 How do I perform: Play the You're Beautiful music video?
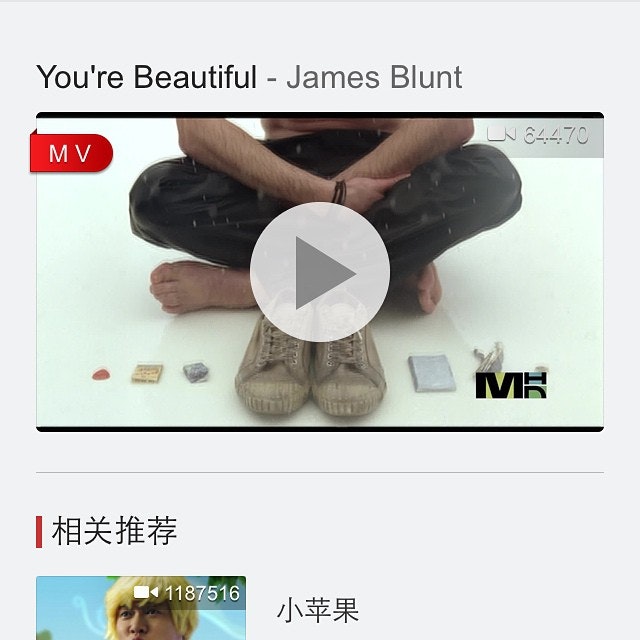pyautogui.click(x=320, y=272)
